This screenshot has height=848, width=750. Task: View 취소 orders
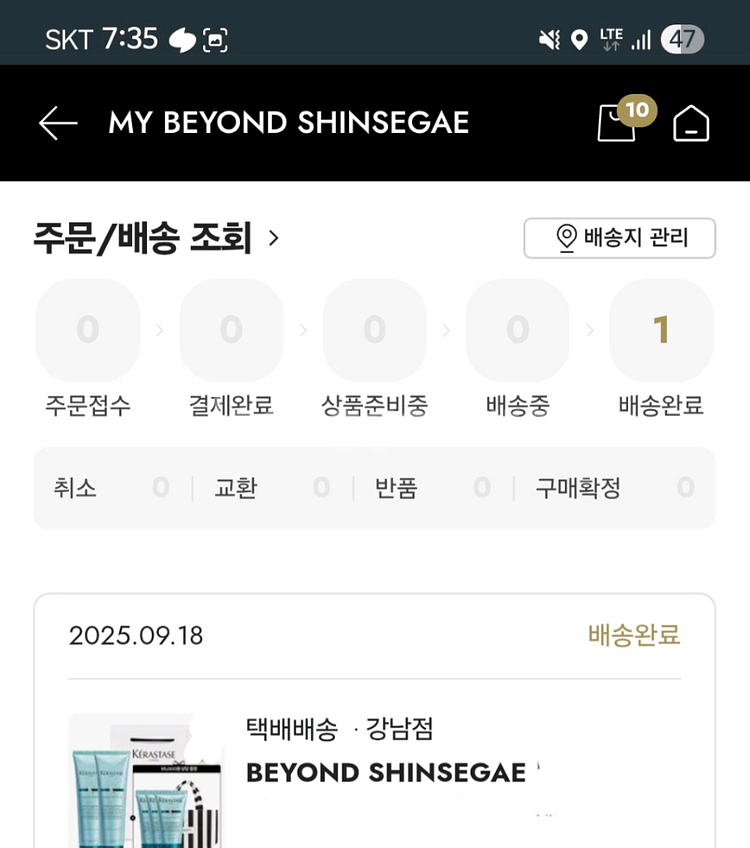pyautogui.click(x=111, y=488)
